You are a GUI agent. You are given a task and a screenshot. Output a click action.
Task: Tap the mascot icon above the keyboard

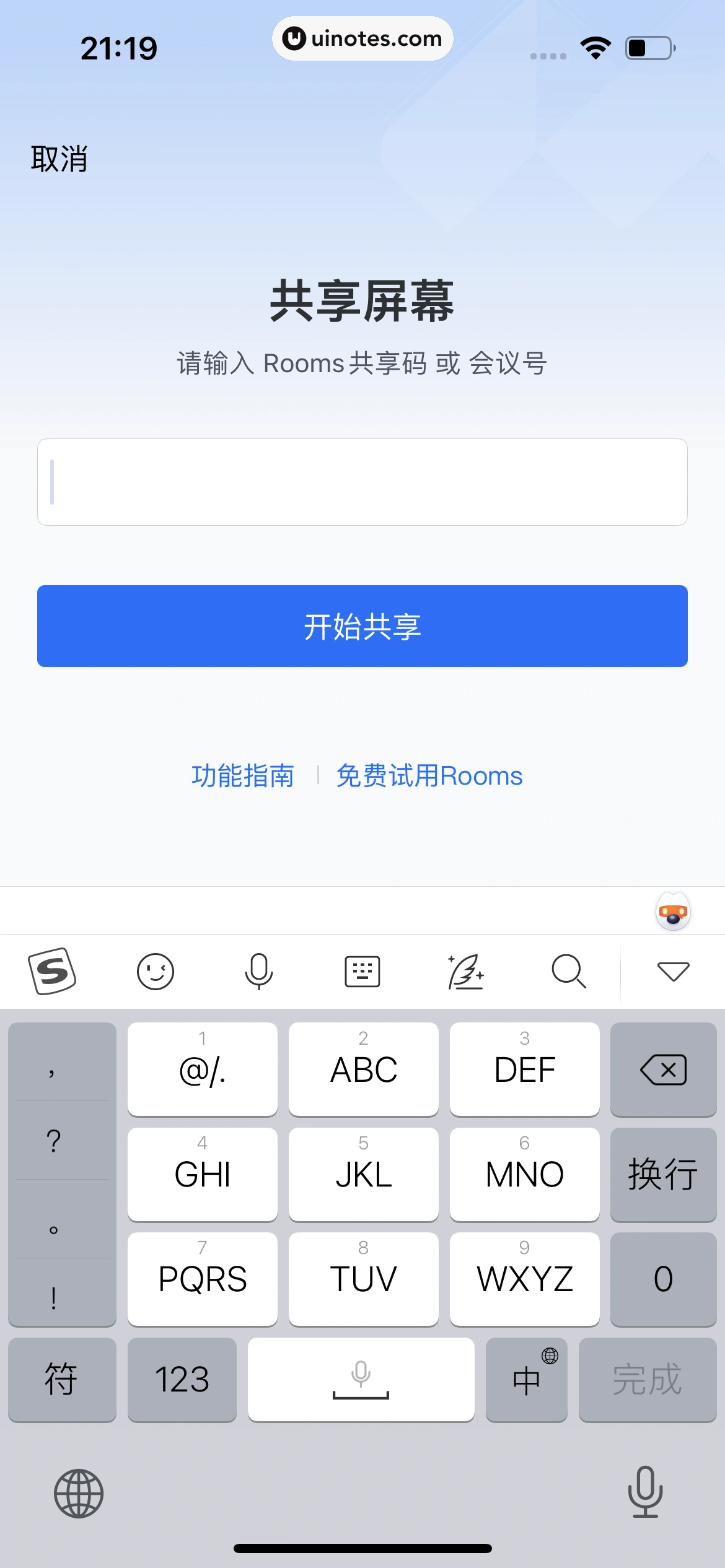click(673, 912)
